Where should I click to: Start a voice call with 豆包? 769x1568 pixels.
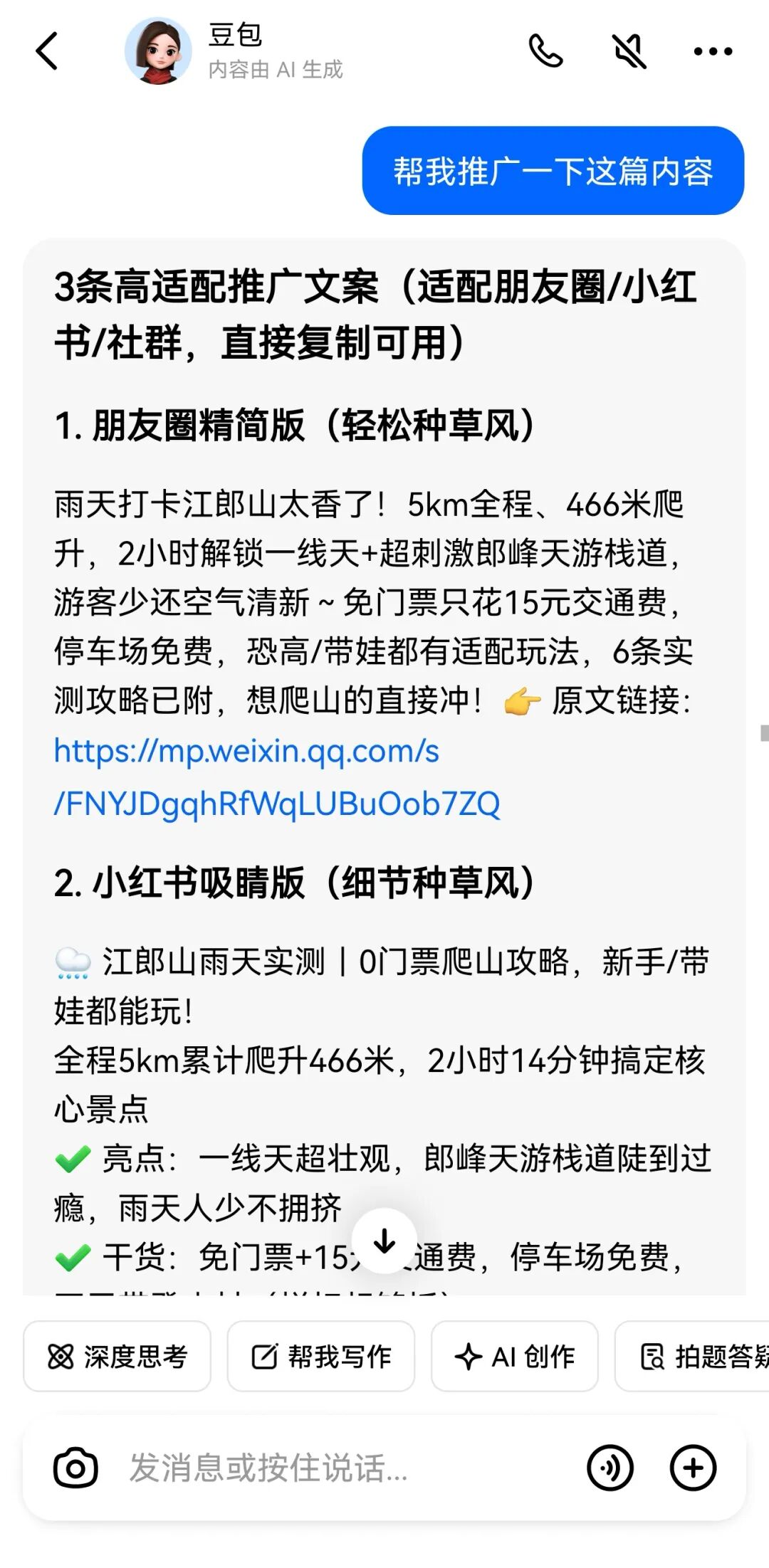tap(546, 51)
